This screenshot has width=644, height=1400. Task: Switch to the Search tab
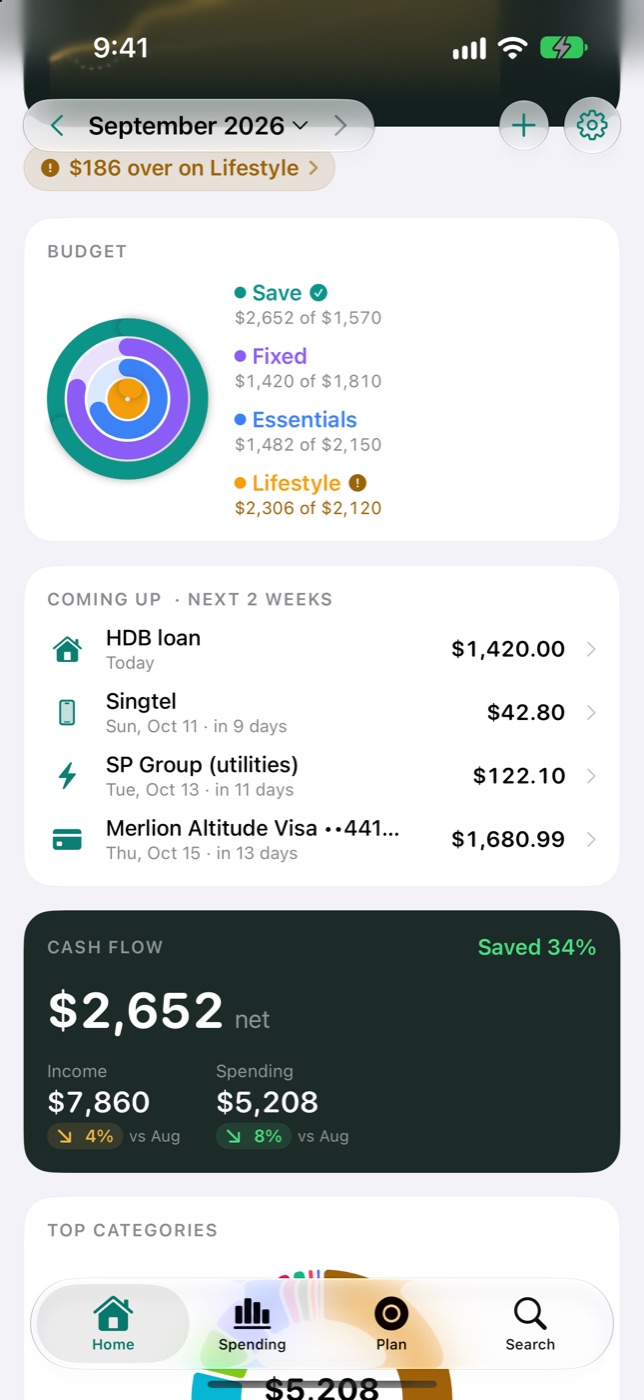[x=530, y=1325]
